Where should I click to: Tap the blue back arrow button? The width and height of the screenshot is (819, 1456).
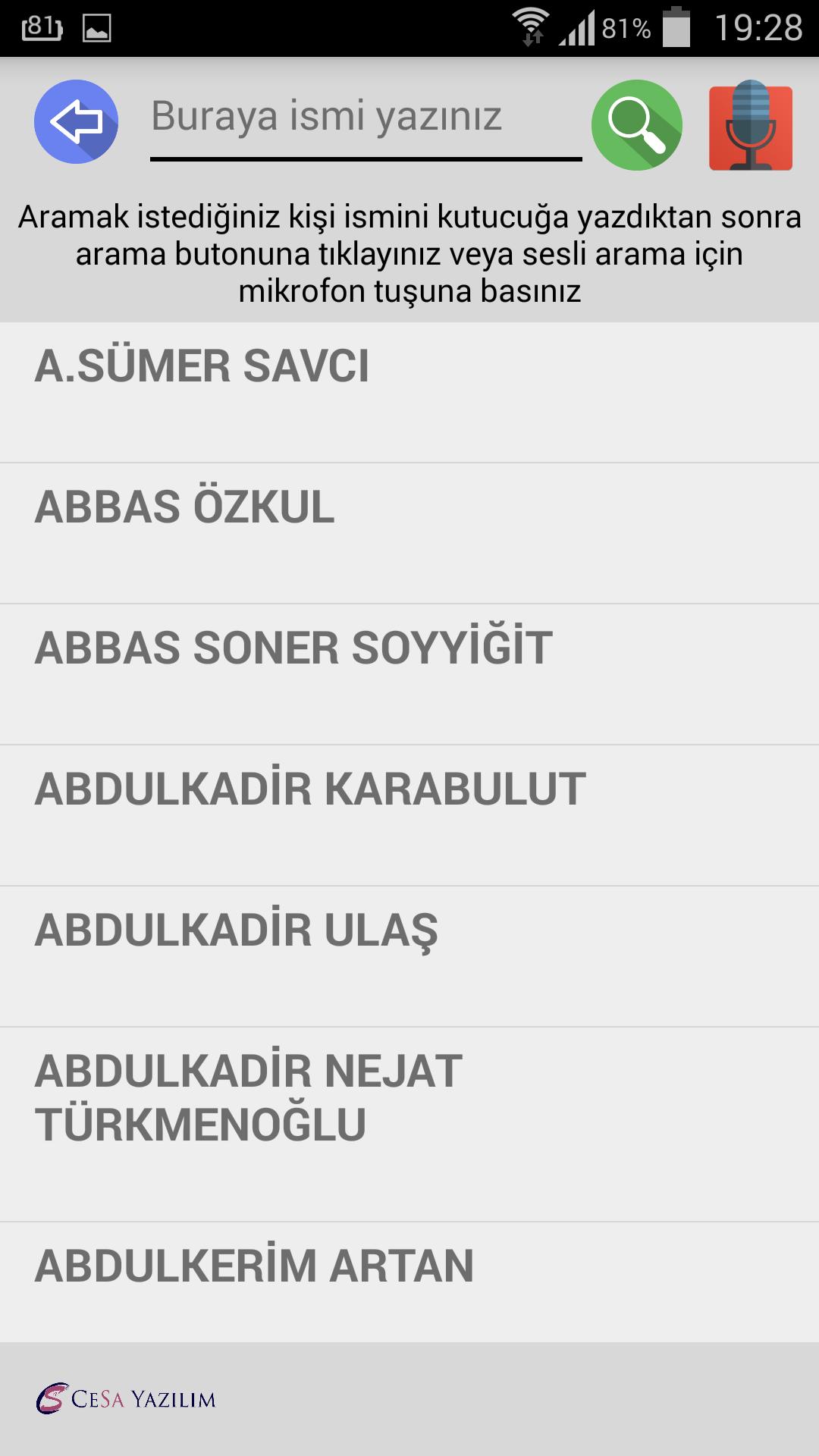click(76, 121)
